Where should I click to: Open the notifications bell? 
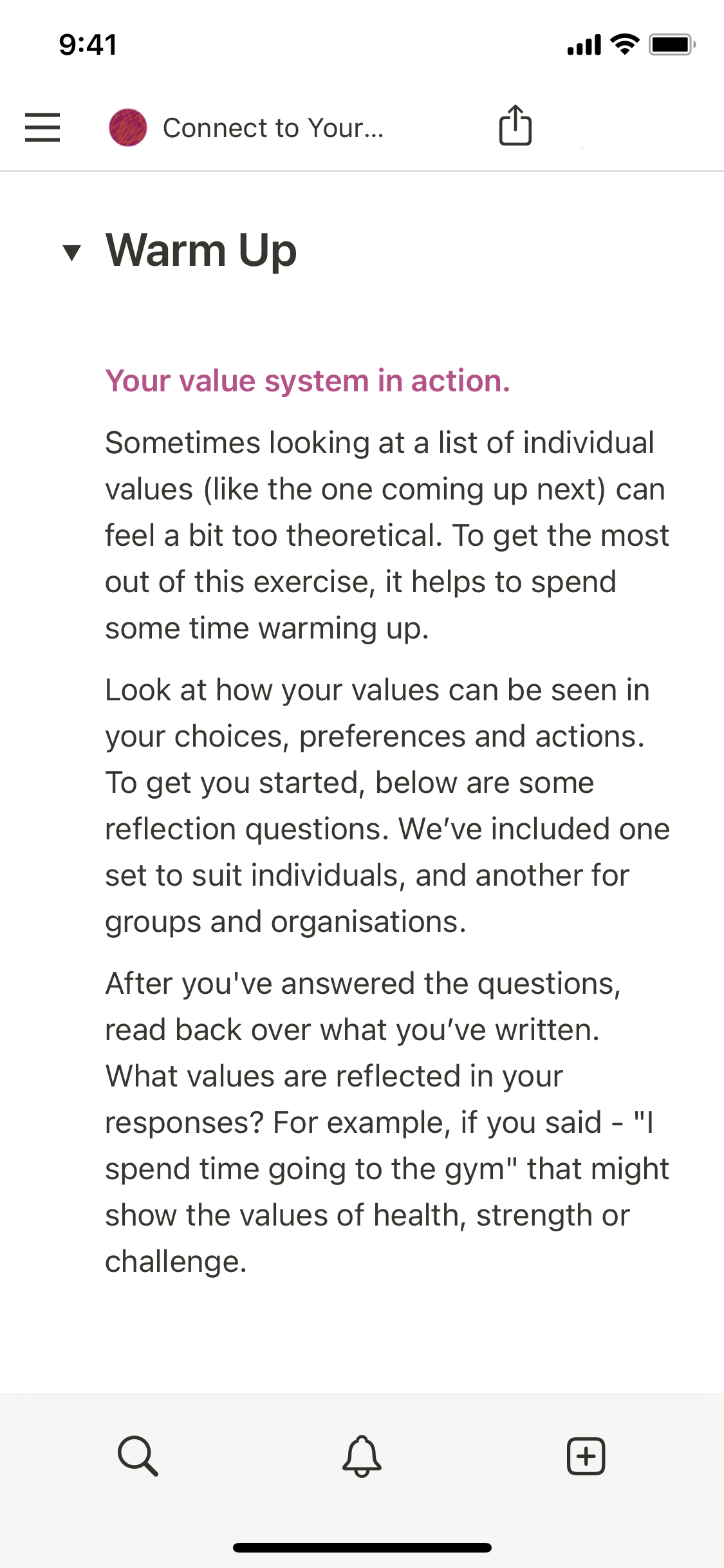pos(362,1455)
